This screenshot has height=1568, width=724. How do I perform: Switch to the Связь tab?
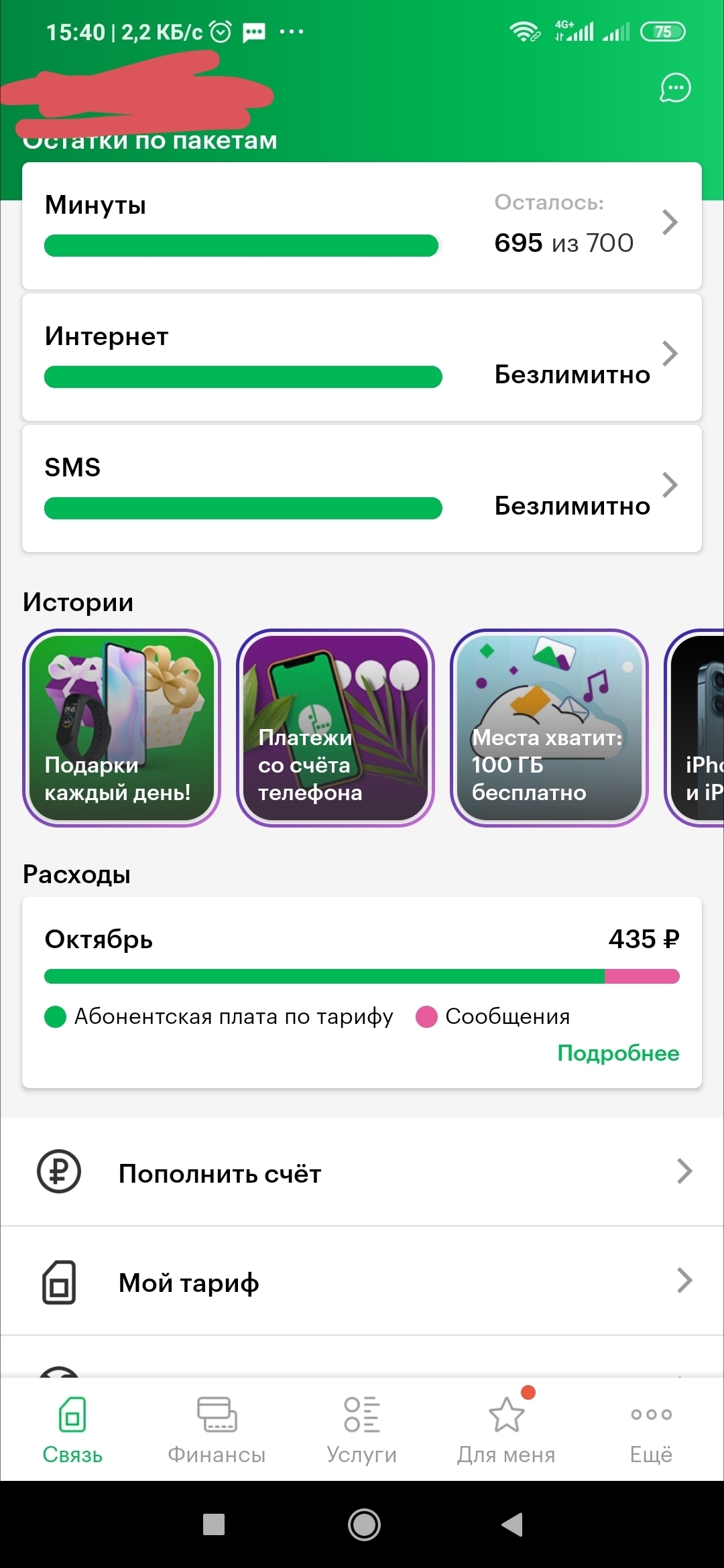tap(72, 1430)
